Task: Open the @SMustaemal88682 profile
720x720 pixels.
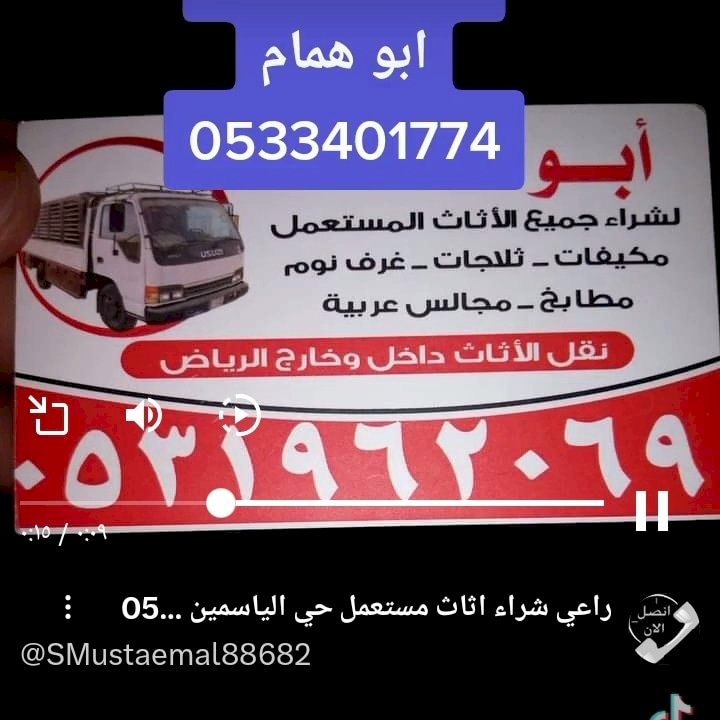Action: coord(165,656)
